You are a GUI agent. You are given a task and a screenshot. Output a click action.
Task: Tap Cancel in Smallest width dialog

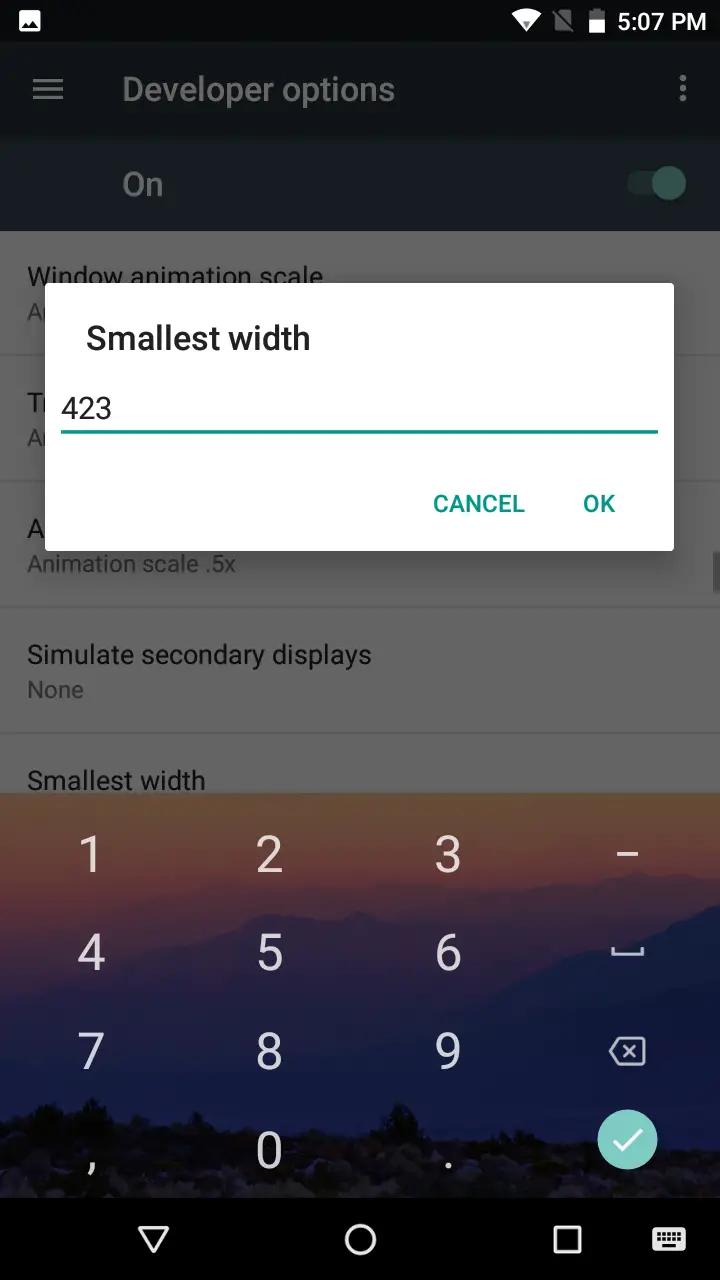tap(478, 503)
